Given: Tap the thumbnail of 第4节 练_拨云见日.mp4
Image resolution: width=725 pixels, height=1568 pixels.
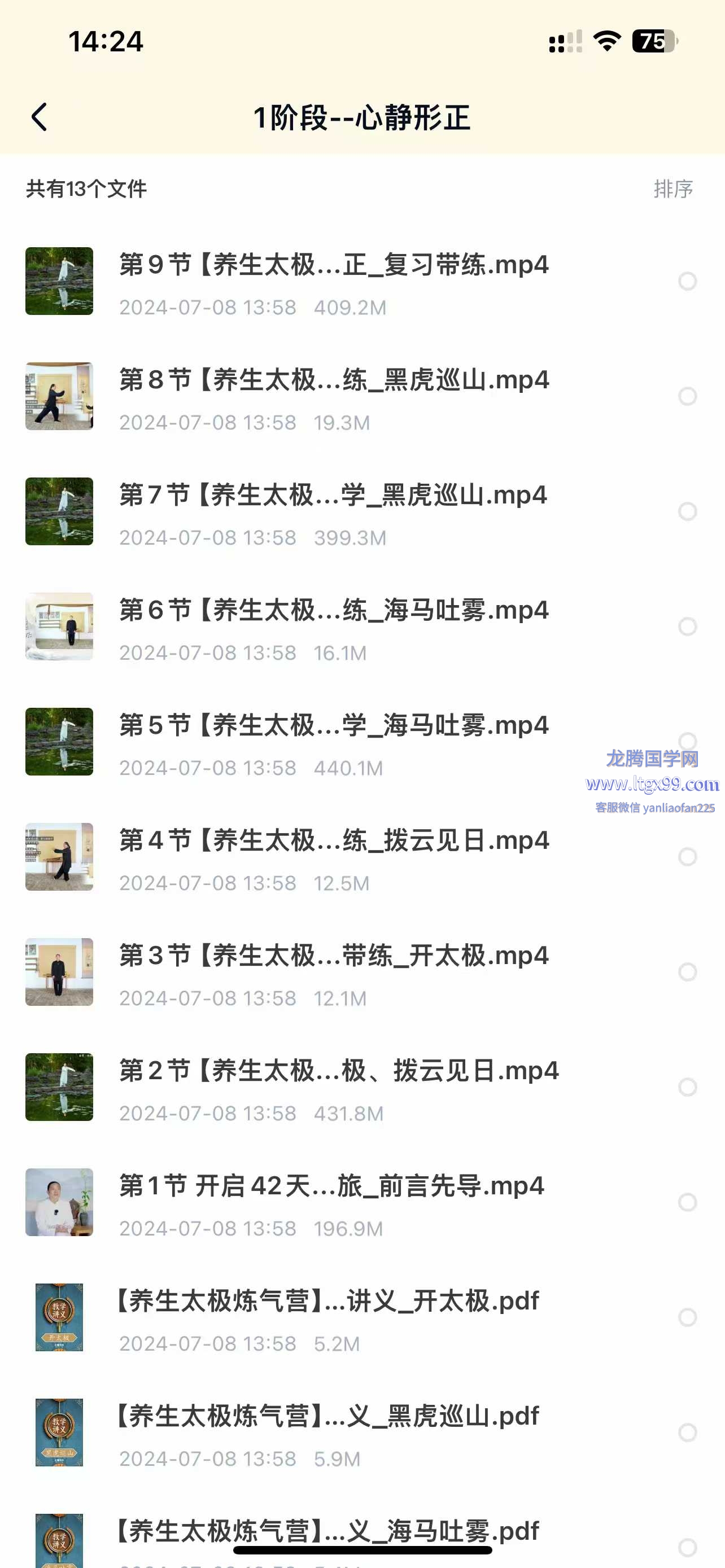Looking at the screenshot, I should 59,856.
